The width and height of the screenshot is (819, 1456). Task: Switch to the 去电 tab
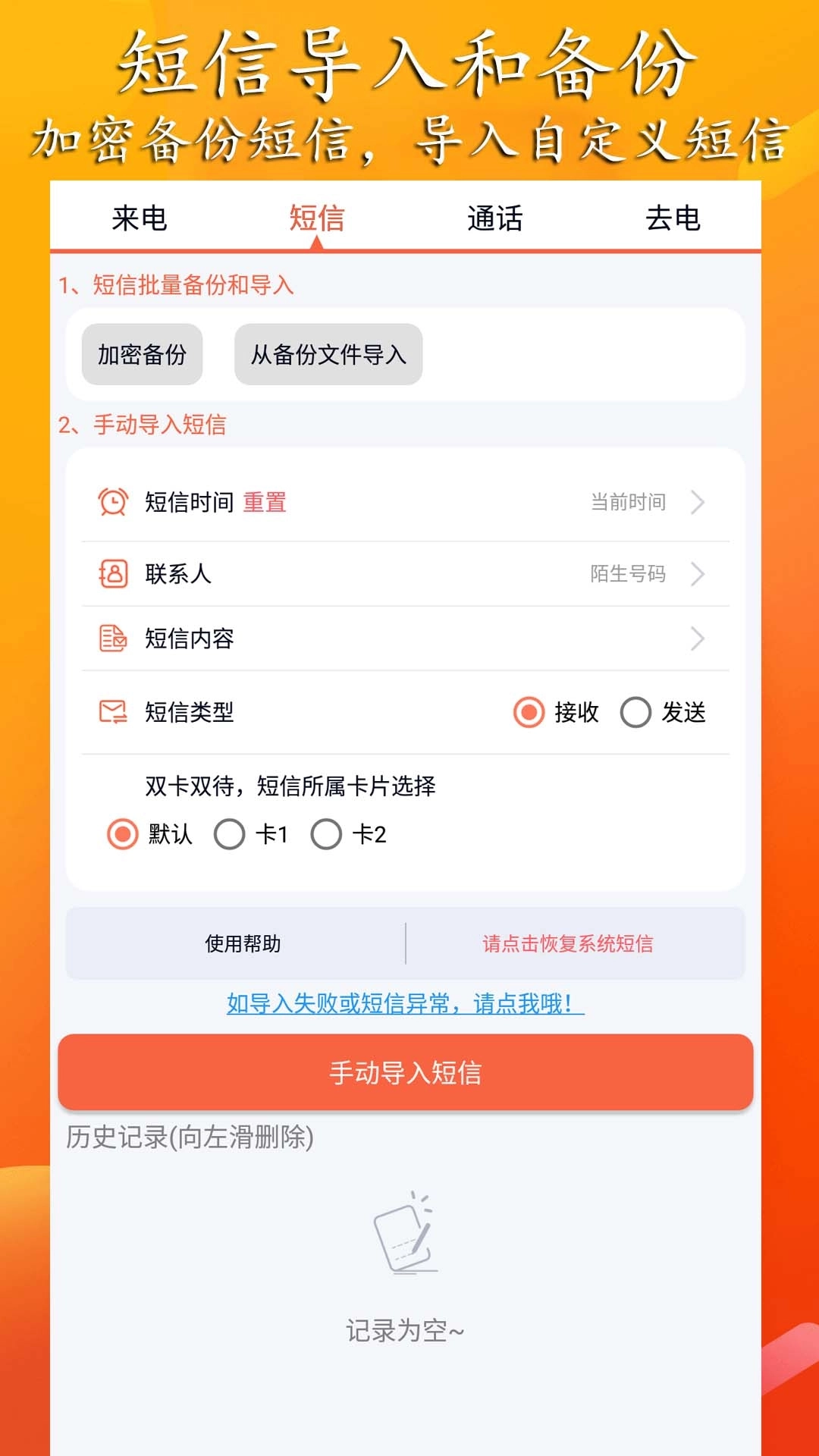tap(673, 218)
